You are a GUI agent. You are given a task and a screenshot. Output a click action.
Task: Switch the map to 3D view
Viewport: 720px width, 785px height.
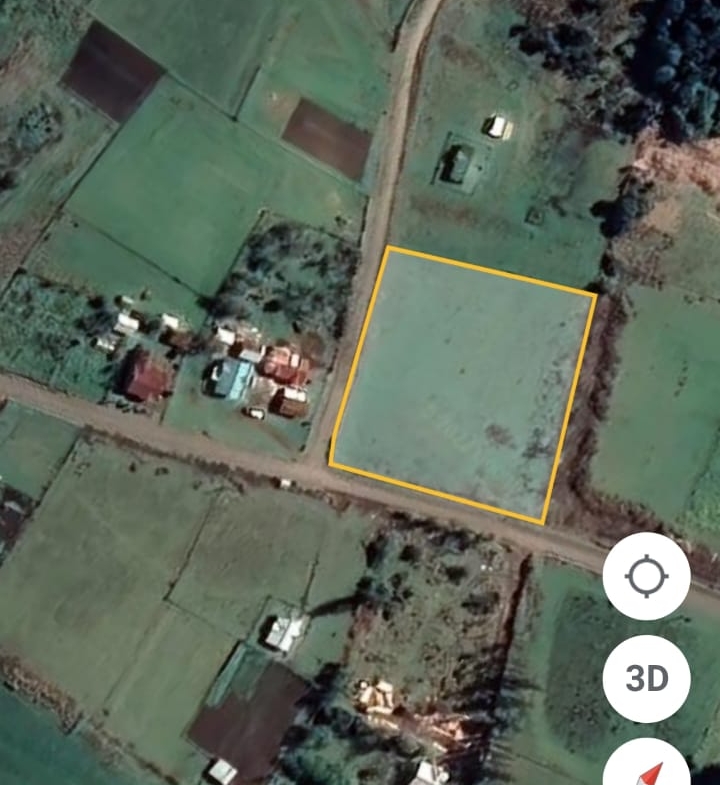(x=646, y=679)
